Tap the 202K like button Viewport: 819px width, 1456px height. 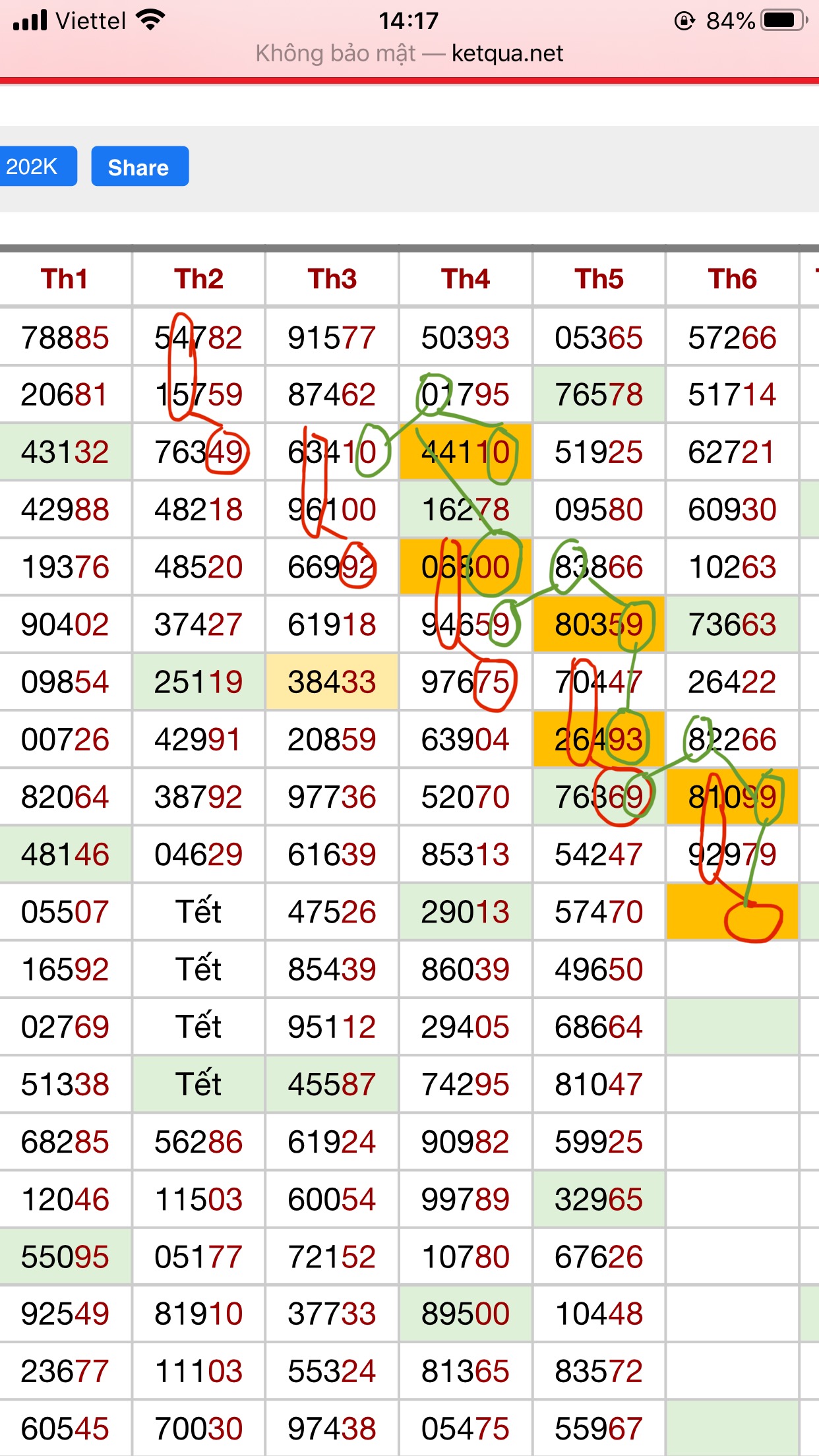[36, 167]
